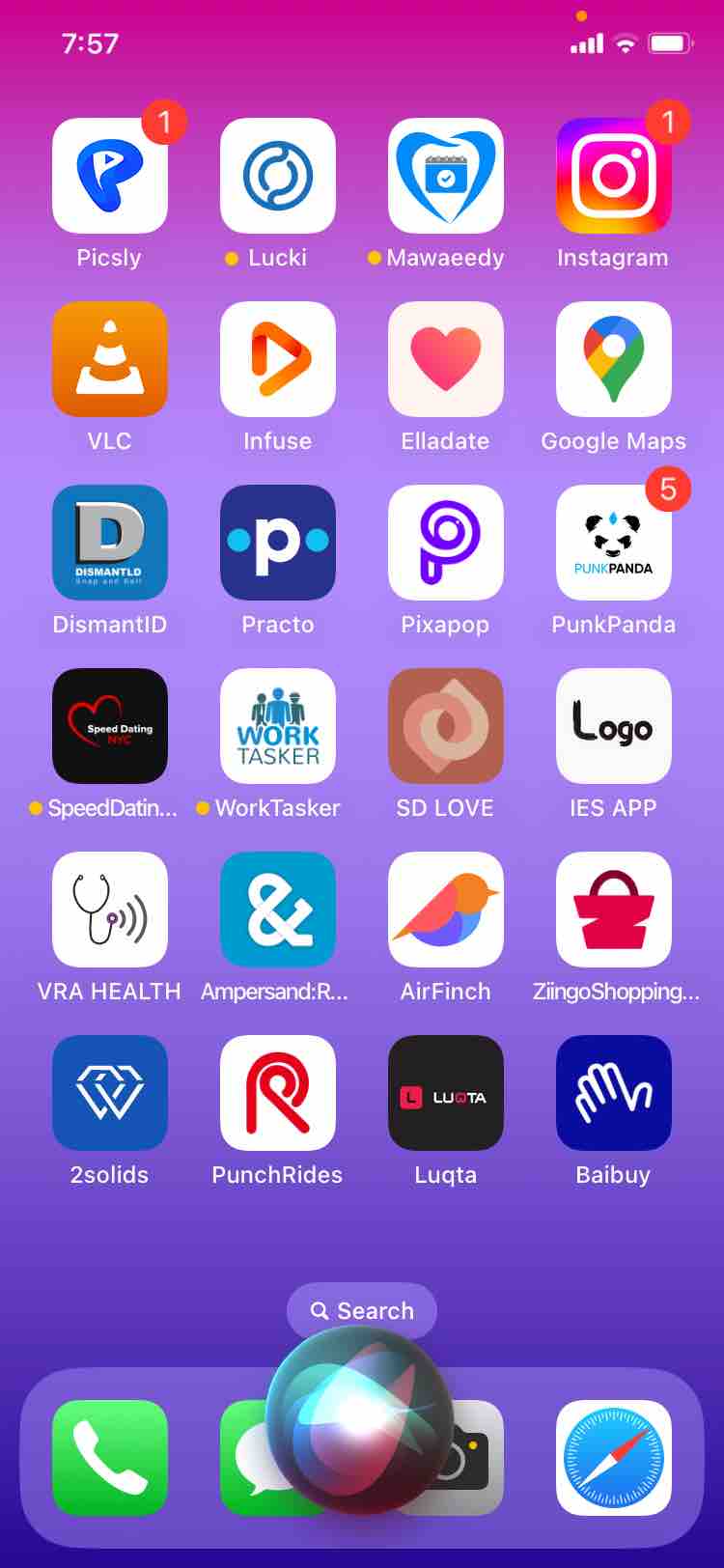The image size is (724, 1568).
Task: Open Safari from the dock
Action: click(614, 1458)
